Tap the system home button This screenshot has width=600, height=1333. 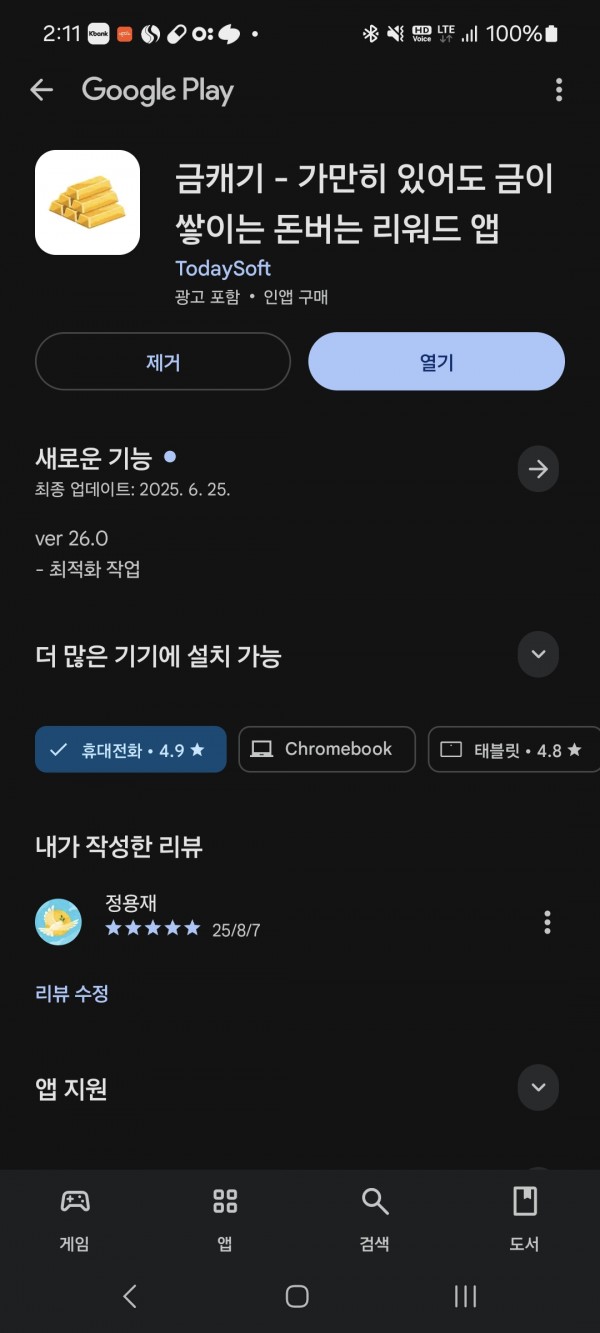[x=297, y=1296]
